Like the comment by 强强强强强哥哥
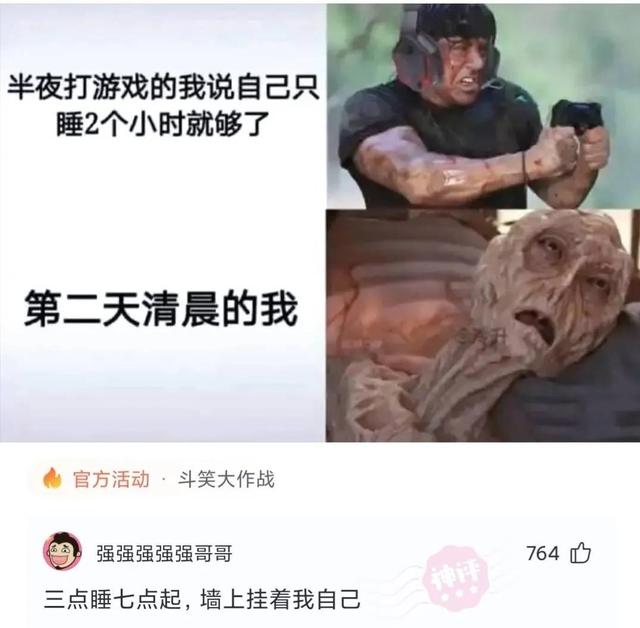The image size is (640, 628). click(580, 553)
